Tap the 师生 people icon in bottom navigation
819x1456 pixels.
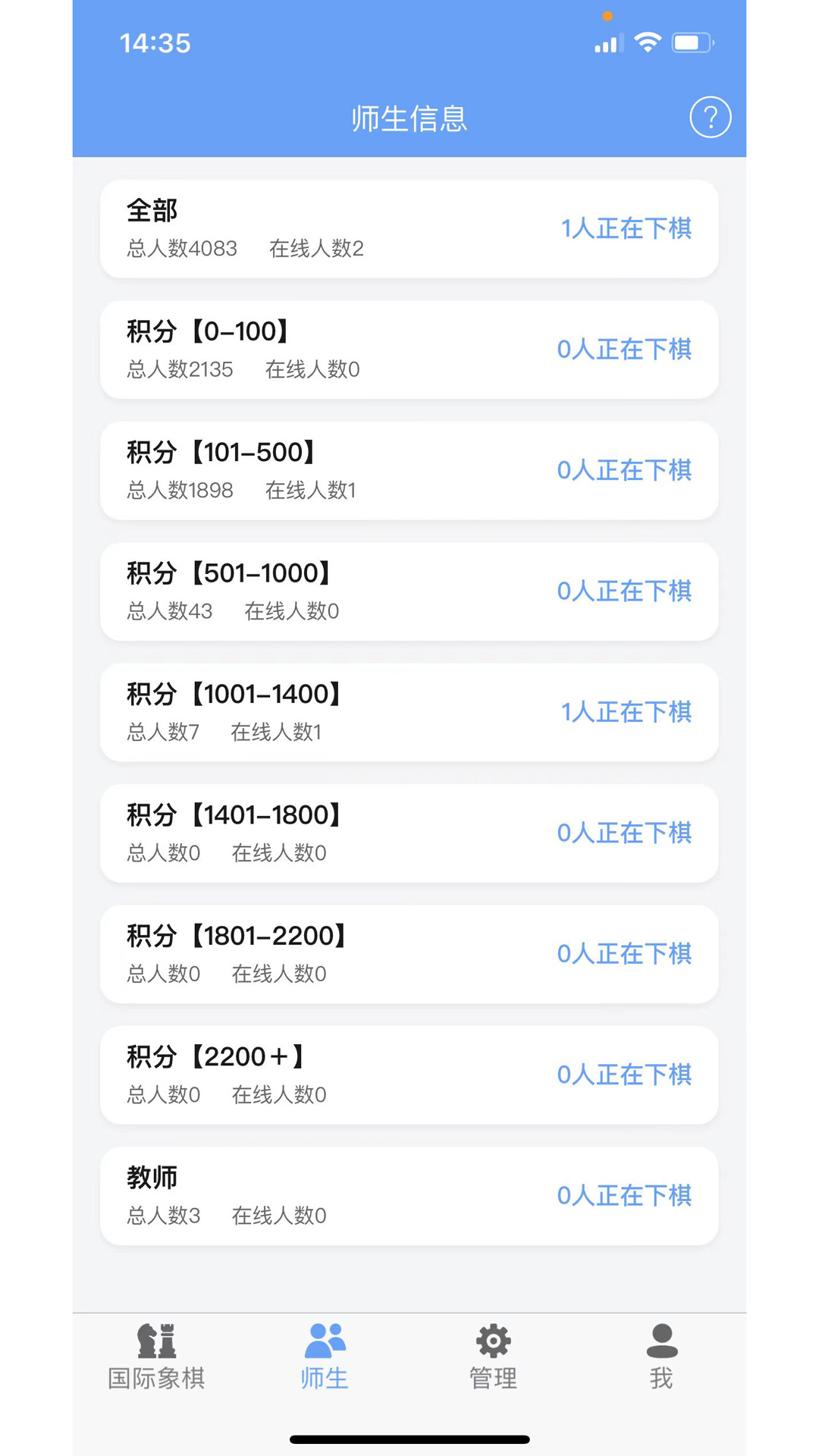[325, 1350]
